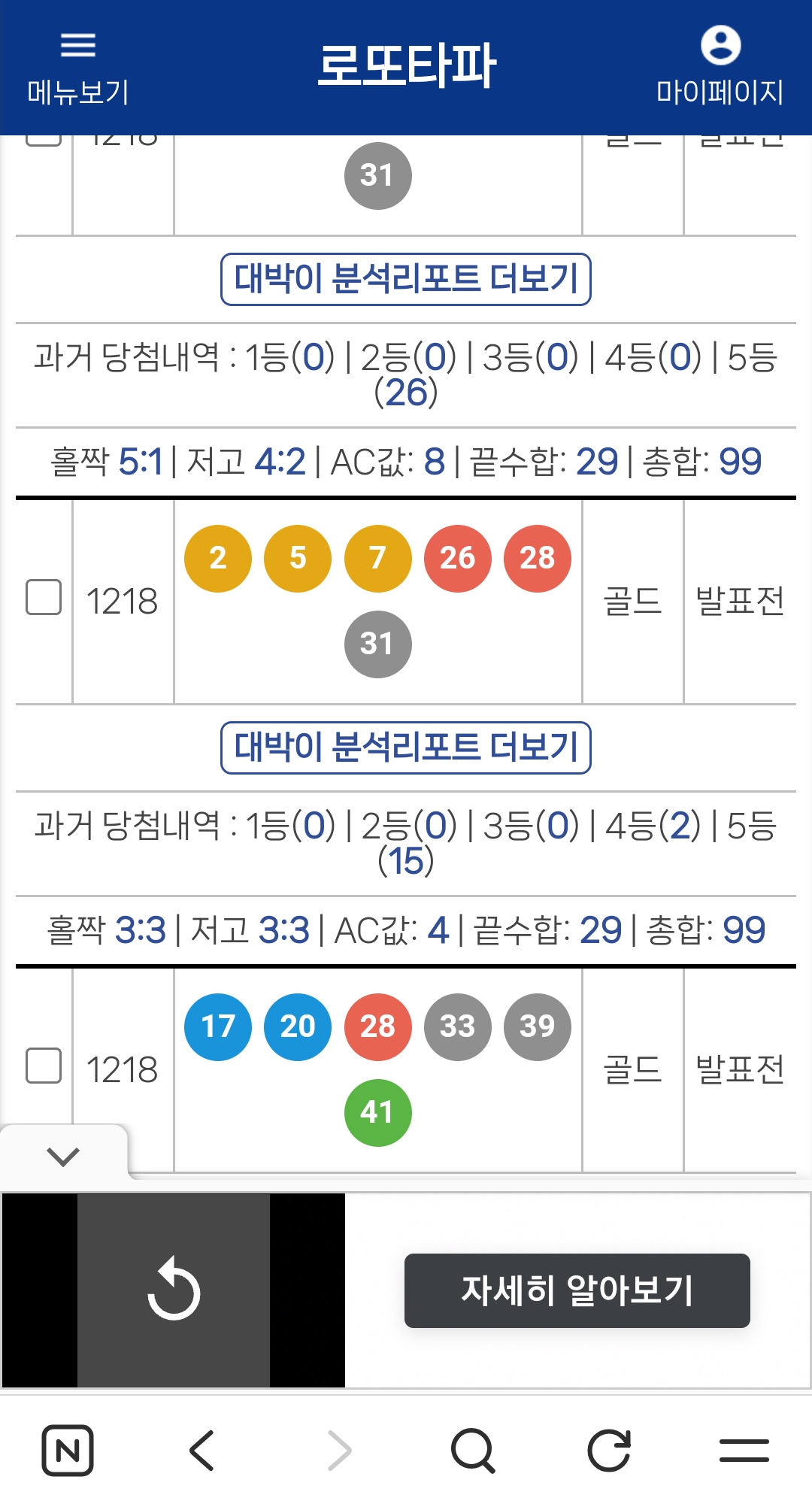The width and height of the screenshot is (812, 1507).
Task: Go to Naver home via N icon
Action: pos(68,1450)
